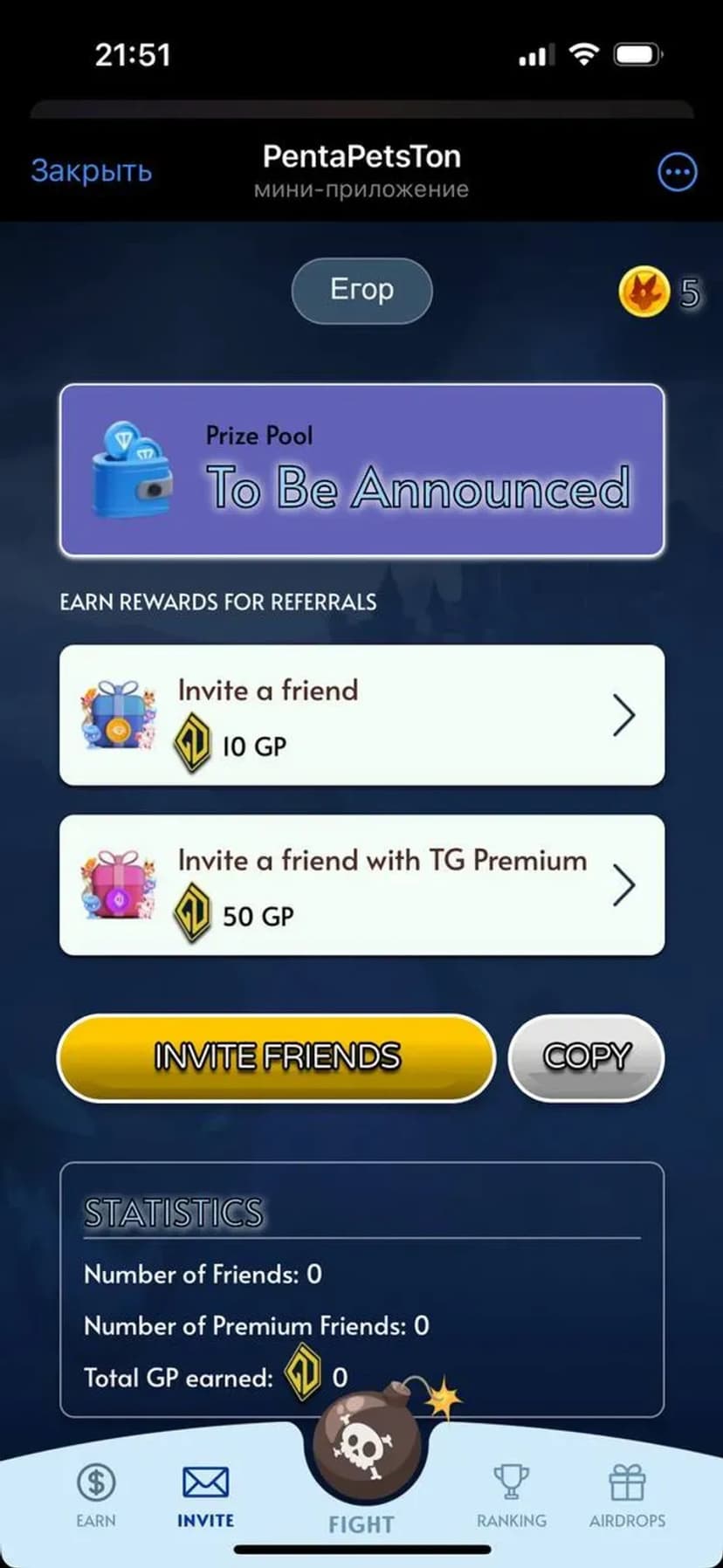Select the Invite tab

pos(205,1495)
